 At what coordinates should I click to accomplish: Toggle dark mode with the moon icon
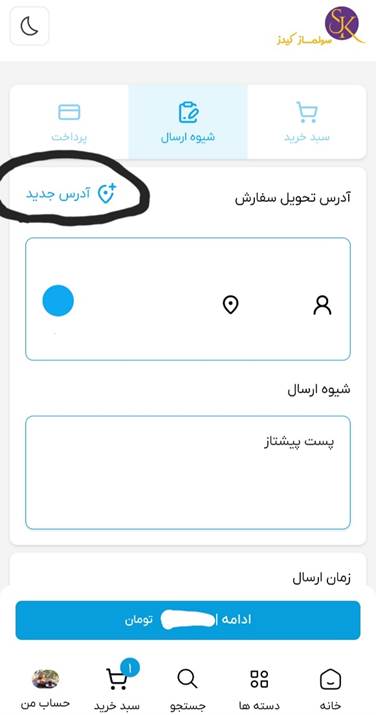[30, 26]
